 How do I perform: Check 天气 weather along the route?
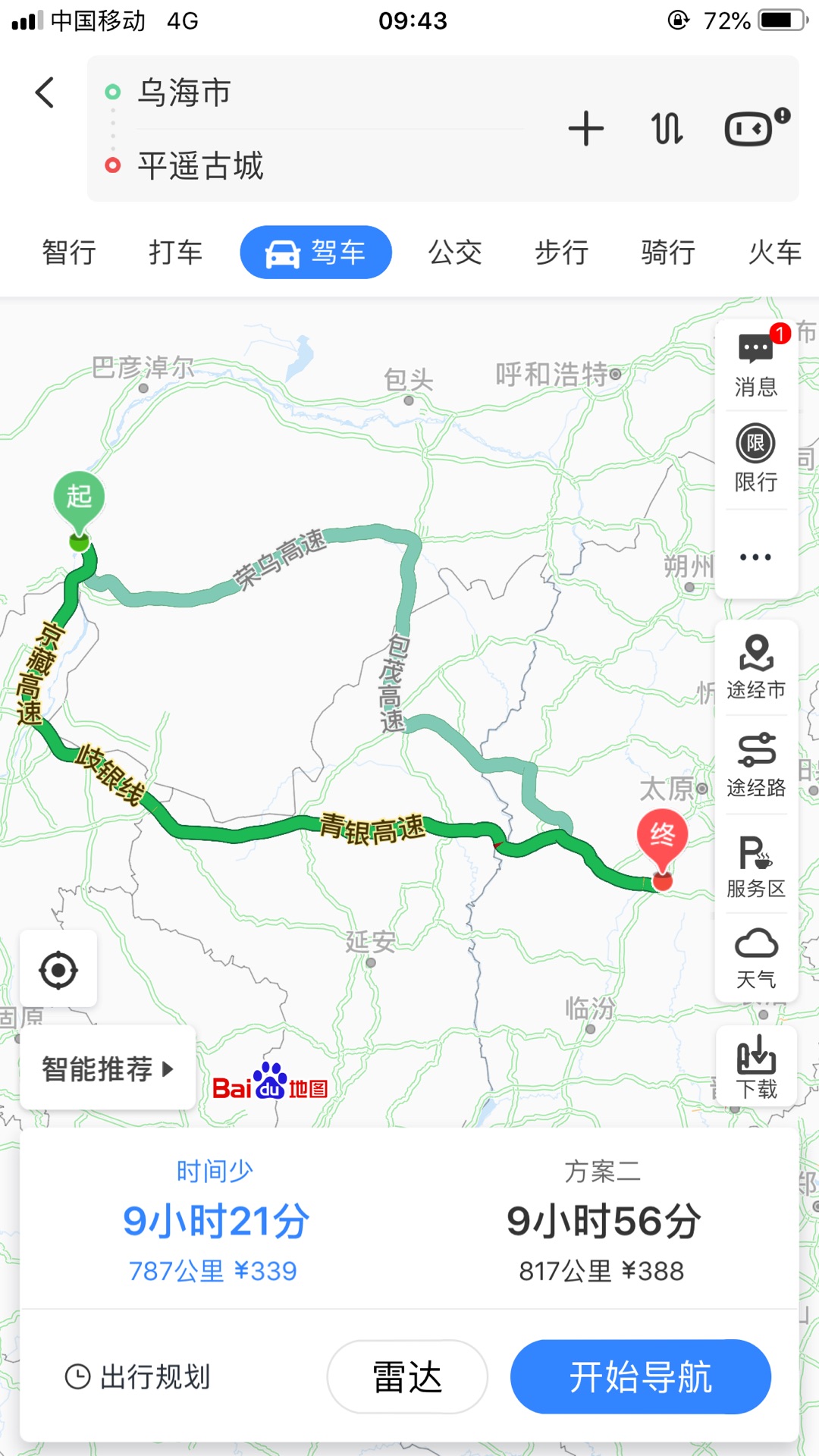pos(756,959)
